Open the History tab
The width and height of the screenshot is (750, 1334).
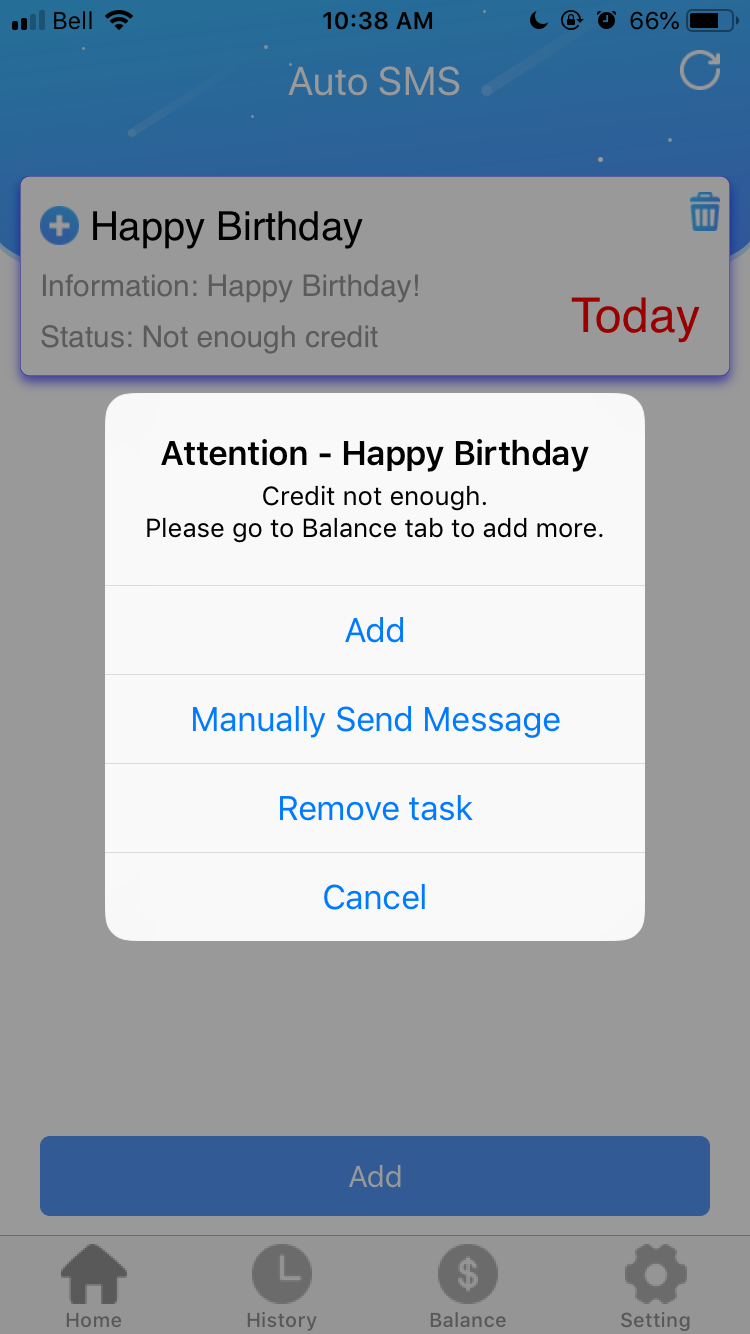point(281,1285)
